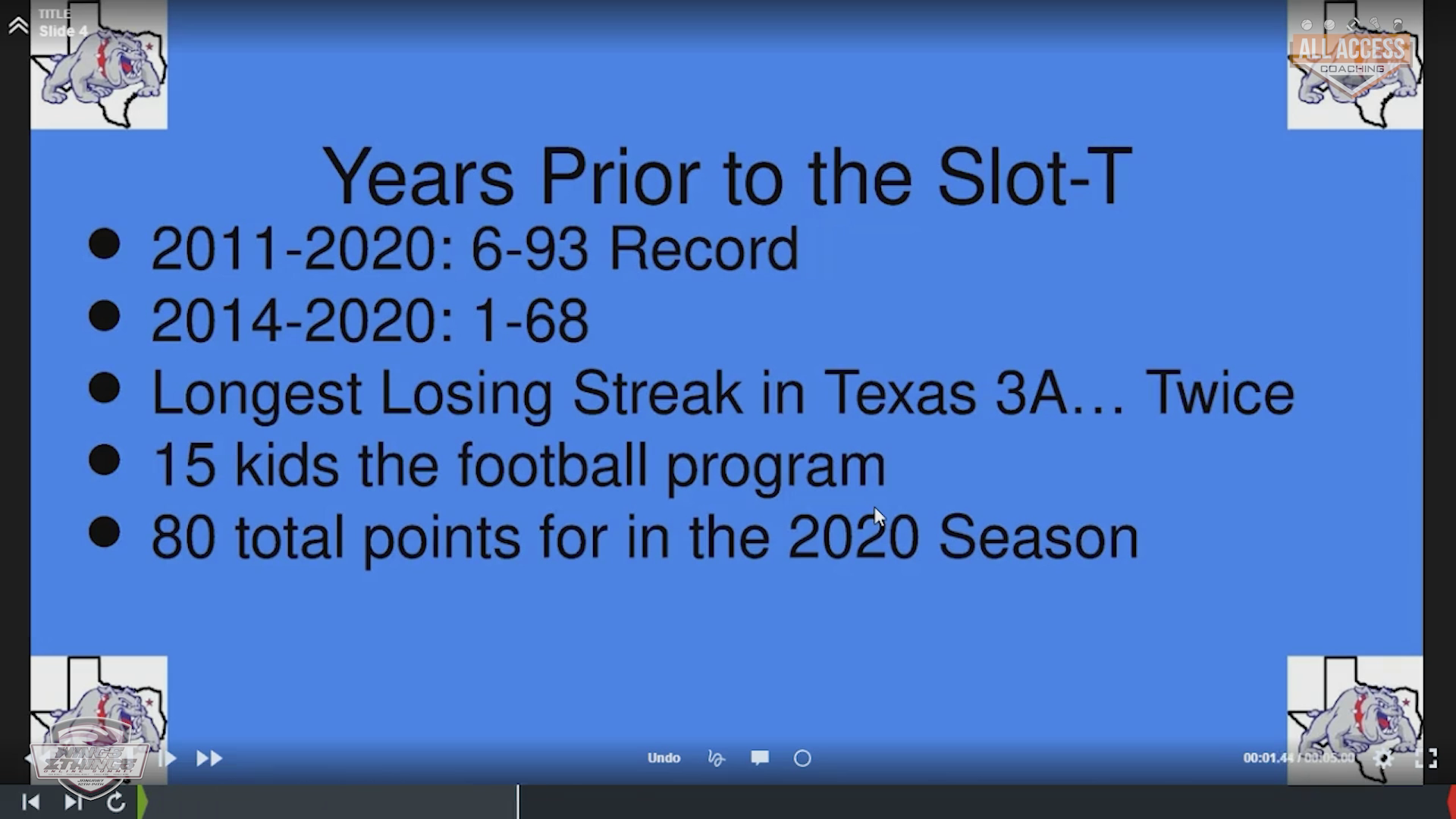Tap the Undo button

[664, 758]
